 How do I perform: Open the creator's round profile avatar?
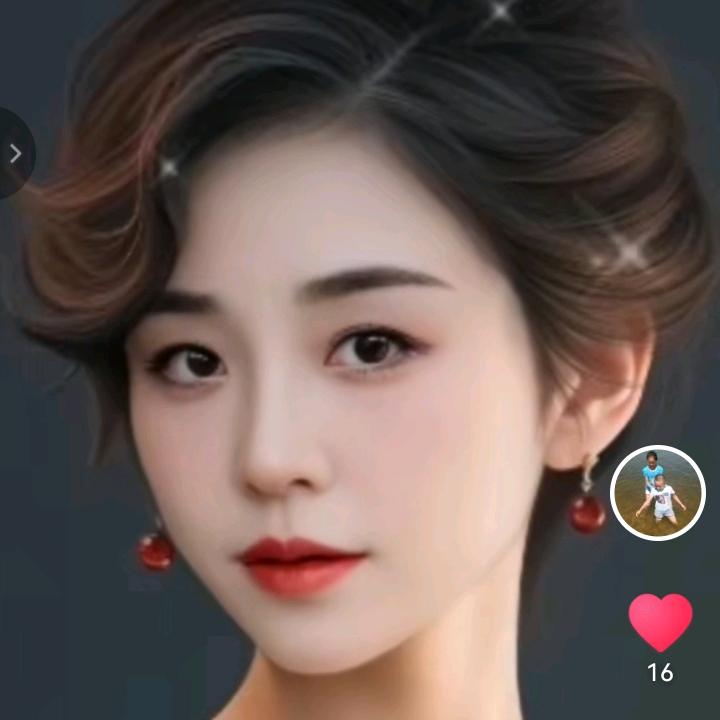[658, 492]
